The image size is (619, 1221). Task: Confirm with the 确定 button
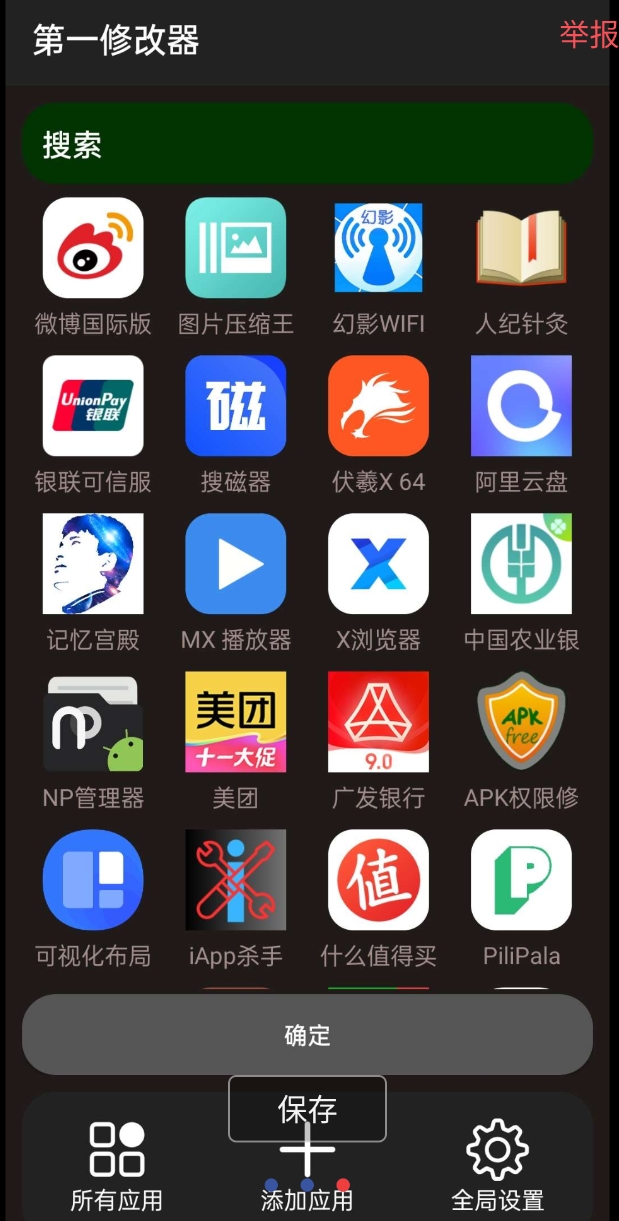(x=307, y=1035)
